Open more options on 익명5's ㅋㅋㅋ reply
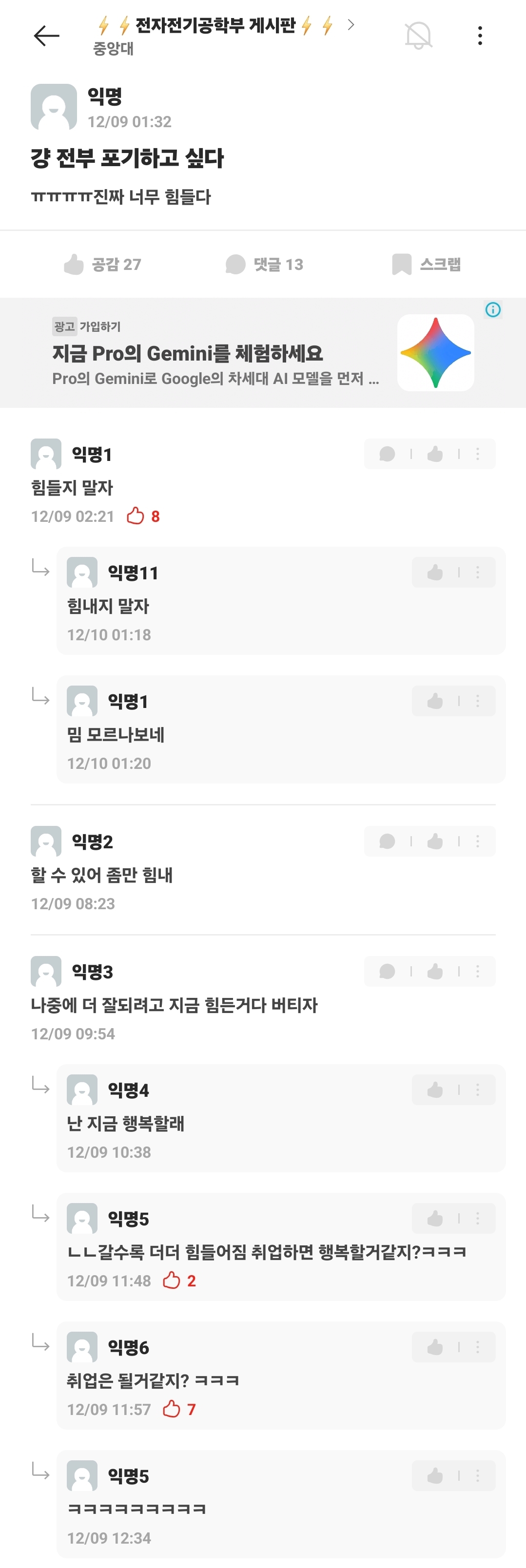Screen dimensions: 526x1568 (478, 1475)
